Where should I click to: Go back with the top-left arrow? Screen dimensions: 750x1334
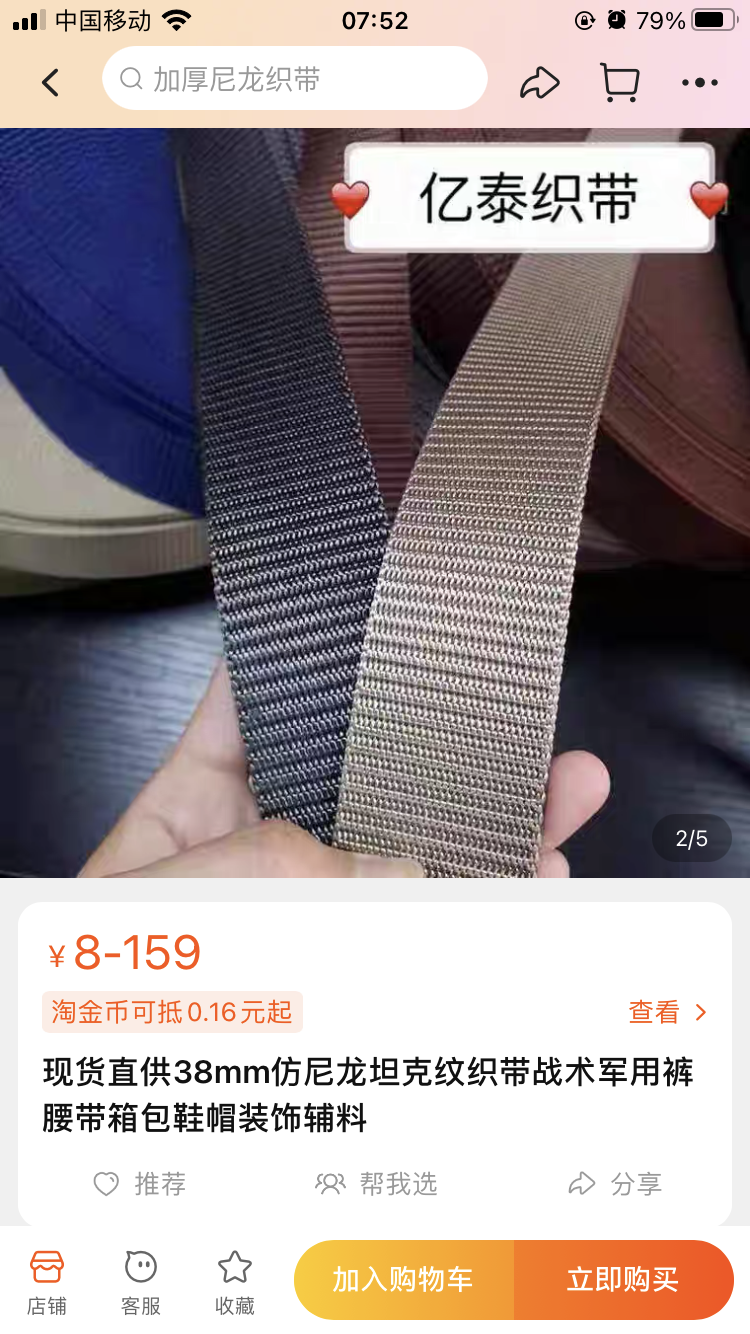[x=50, y=82]
